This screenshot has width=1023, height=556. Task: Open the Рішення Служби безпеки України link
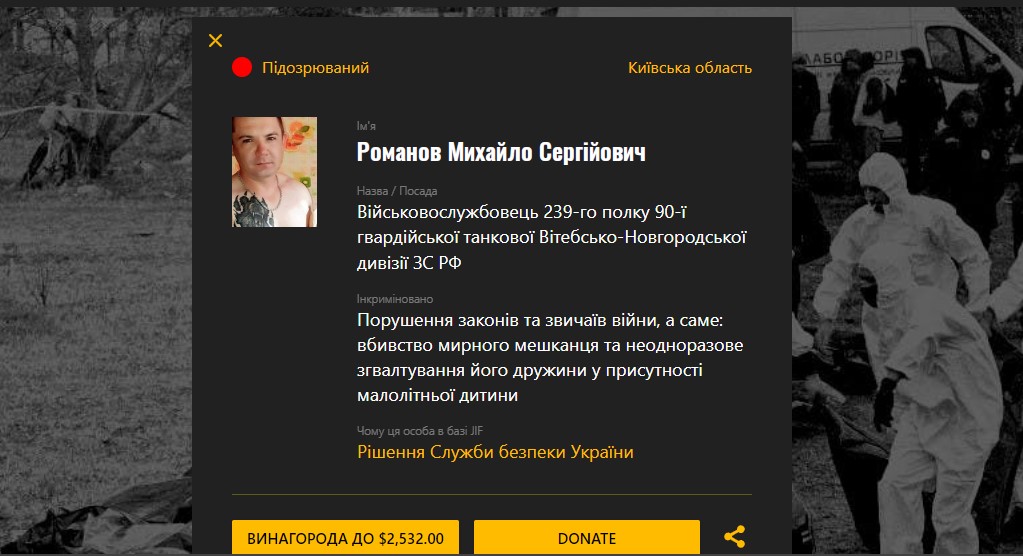click(495, 452)
